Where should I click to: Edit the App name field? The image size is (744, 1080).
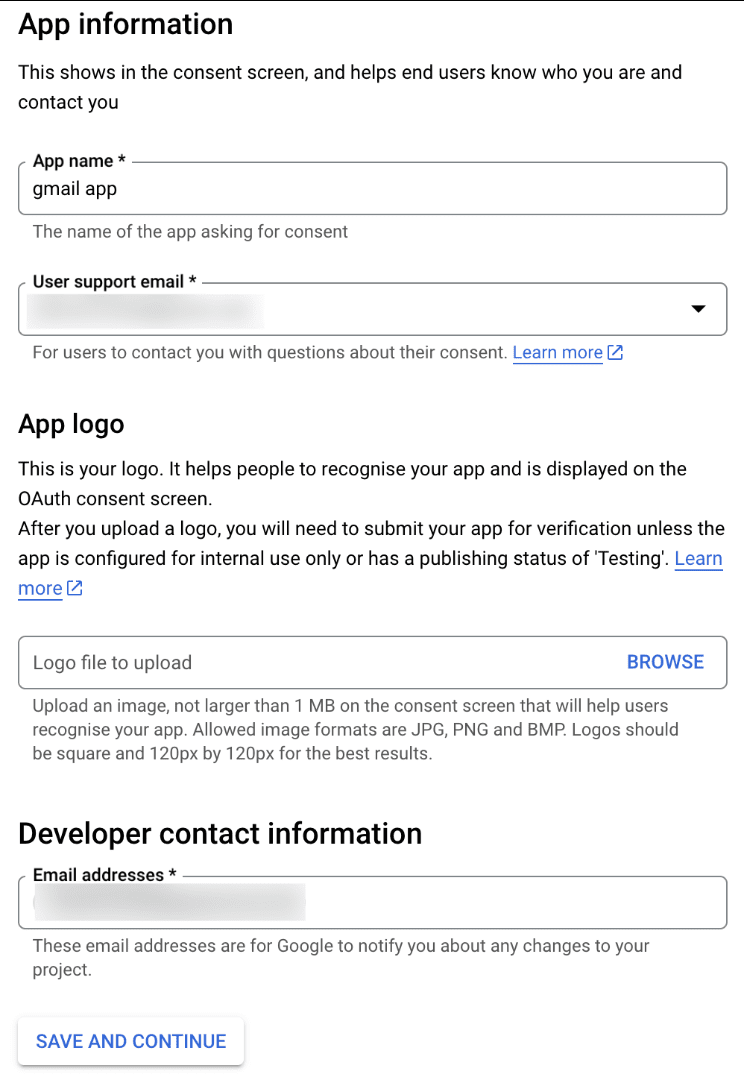[372, 189]
